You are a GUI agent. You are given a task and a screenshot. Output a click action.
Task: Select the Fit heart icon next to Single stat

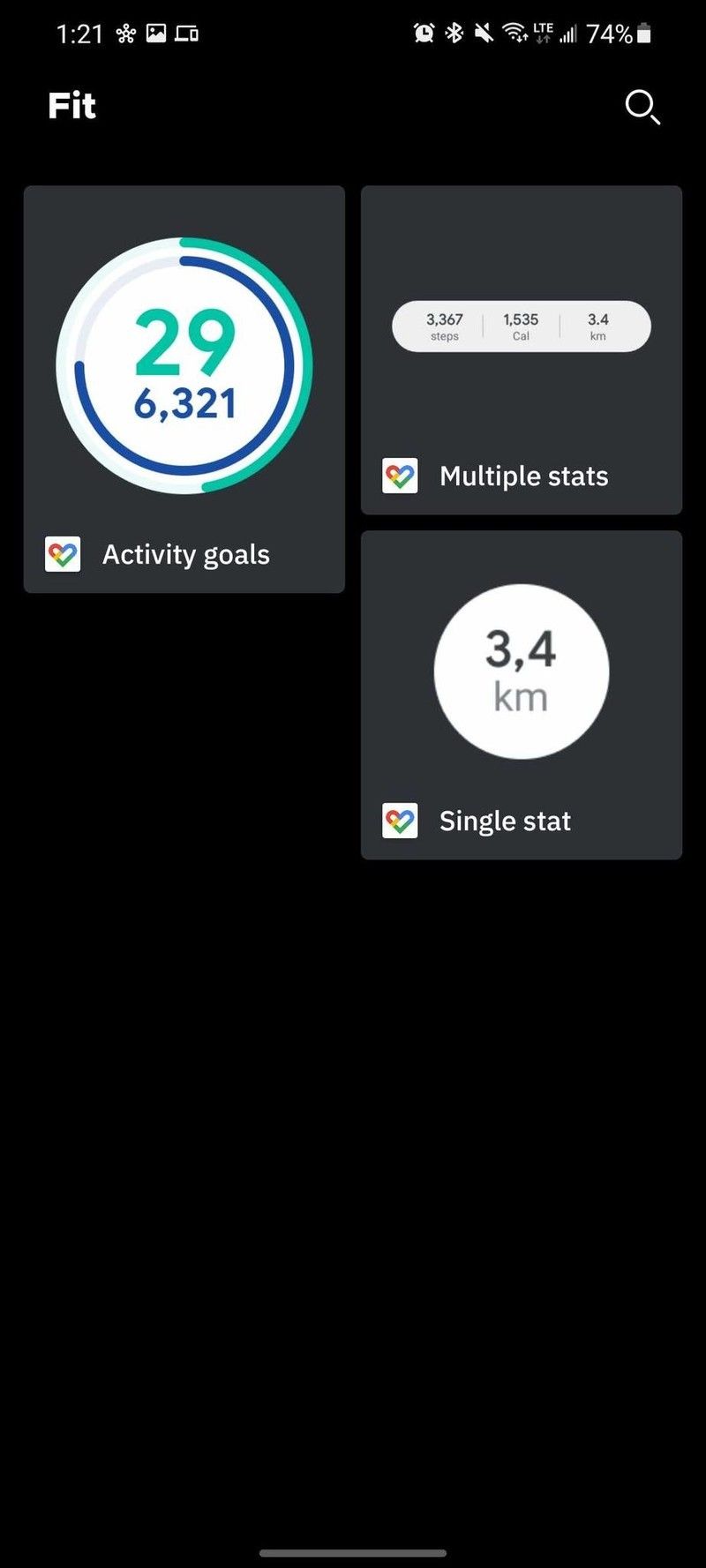pos(400,820)
